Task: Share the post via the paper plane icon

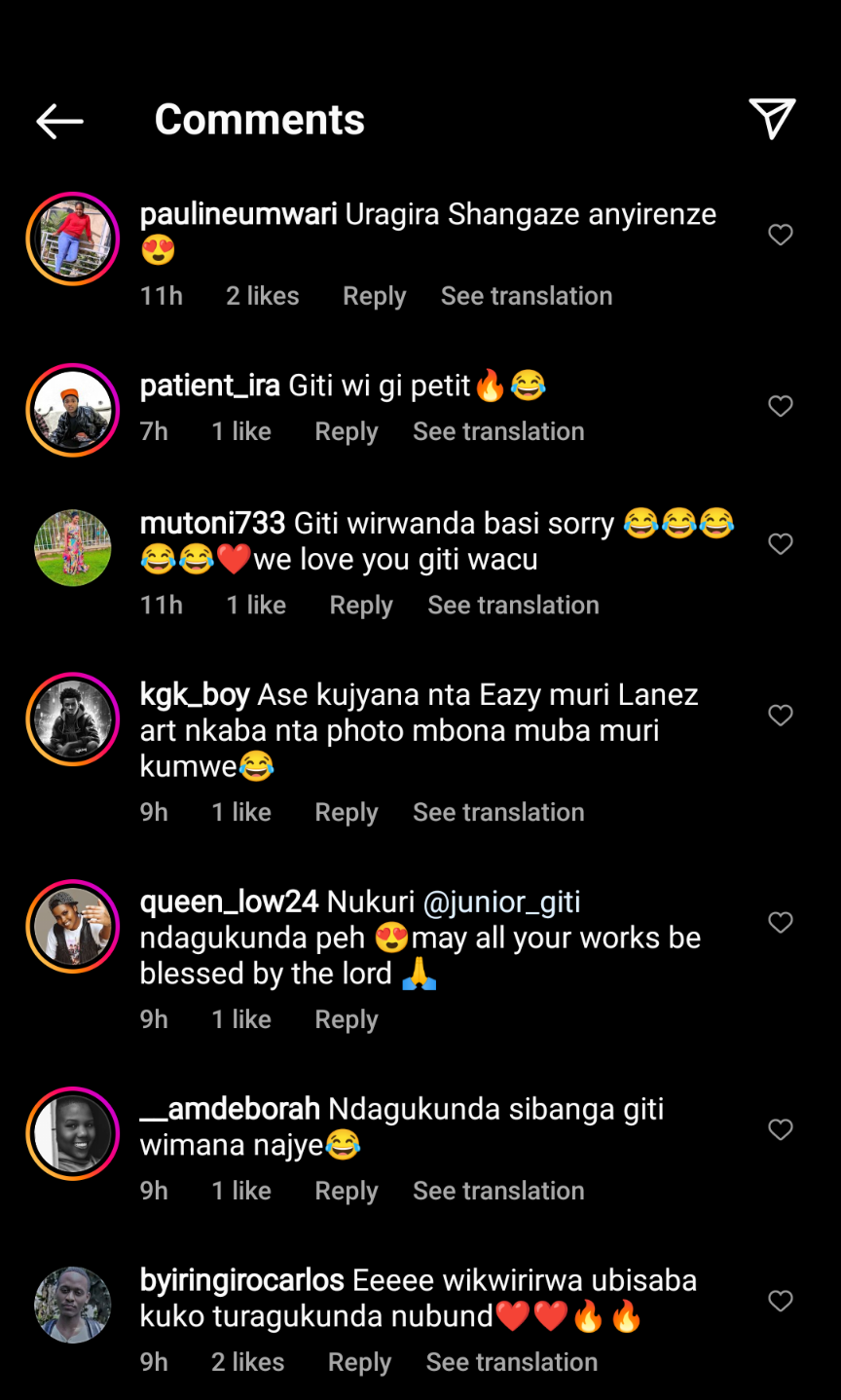Action: (772, 119)
